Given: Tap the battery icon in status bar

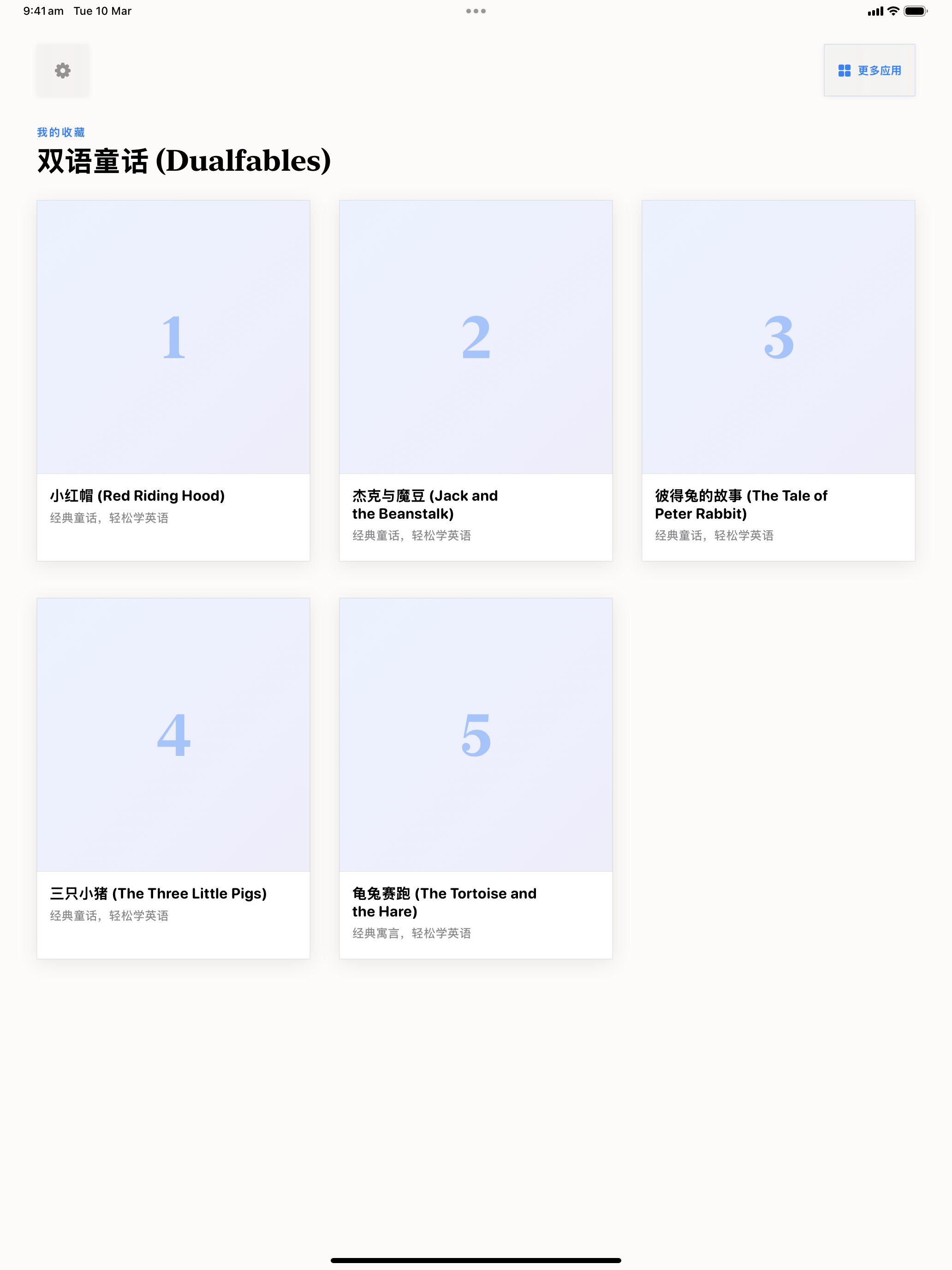Looking at the screenshot, I should 917,10.
